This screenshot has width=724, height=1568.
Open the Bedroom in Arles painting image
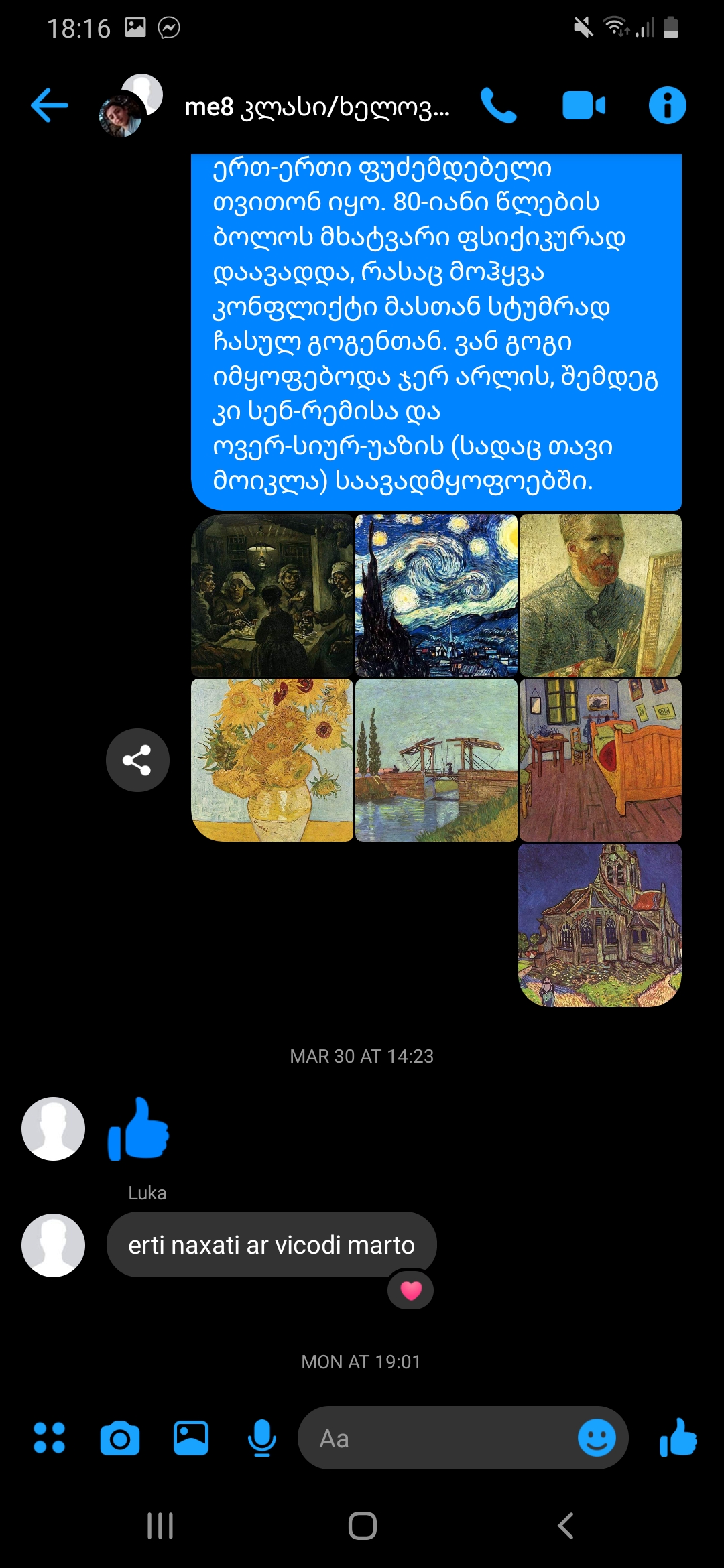pyautogui.click(x=601, y=761)
